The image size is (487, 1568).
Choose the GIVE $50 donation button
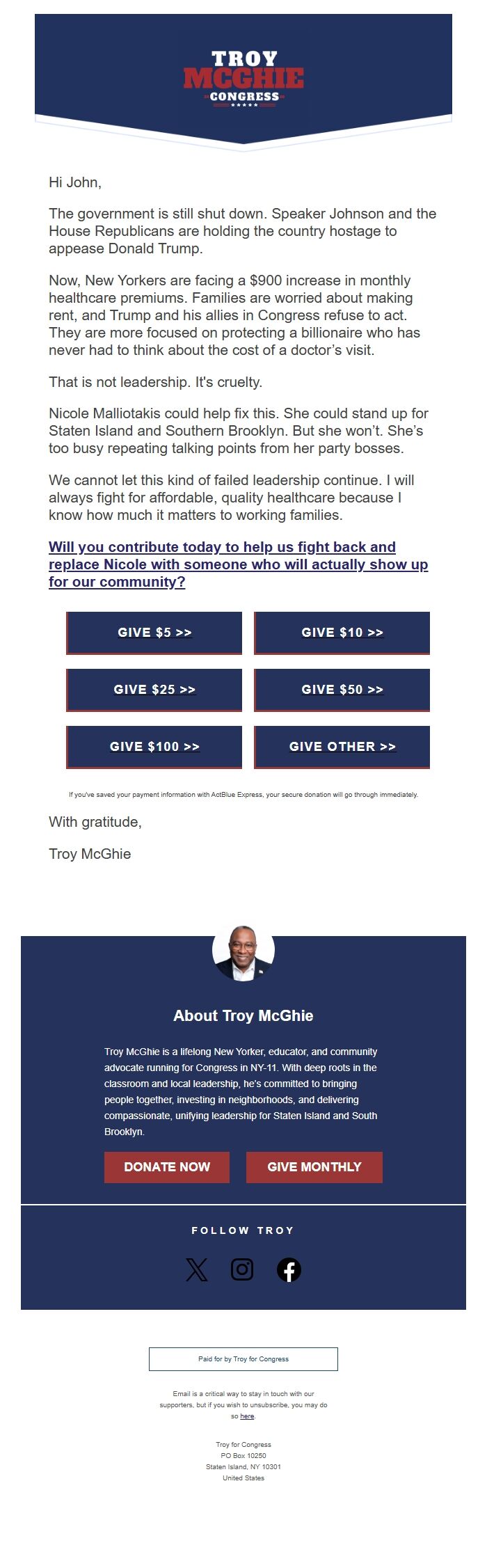click(x=342, y=690)
